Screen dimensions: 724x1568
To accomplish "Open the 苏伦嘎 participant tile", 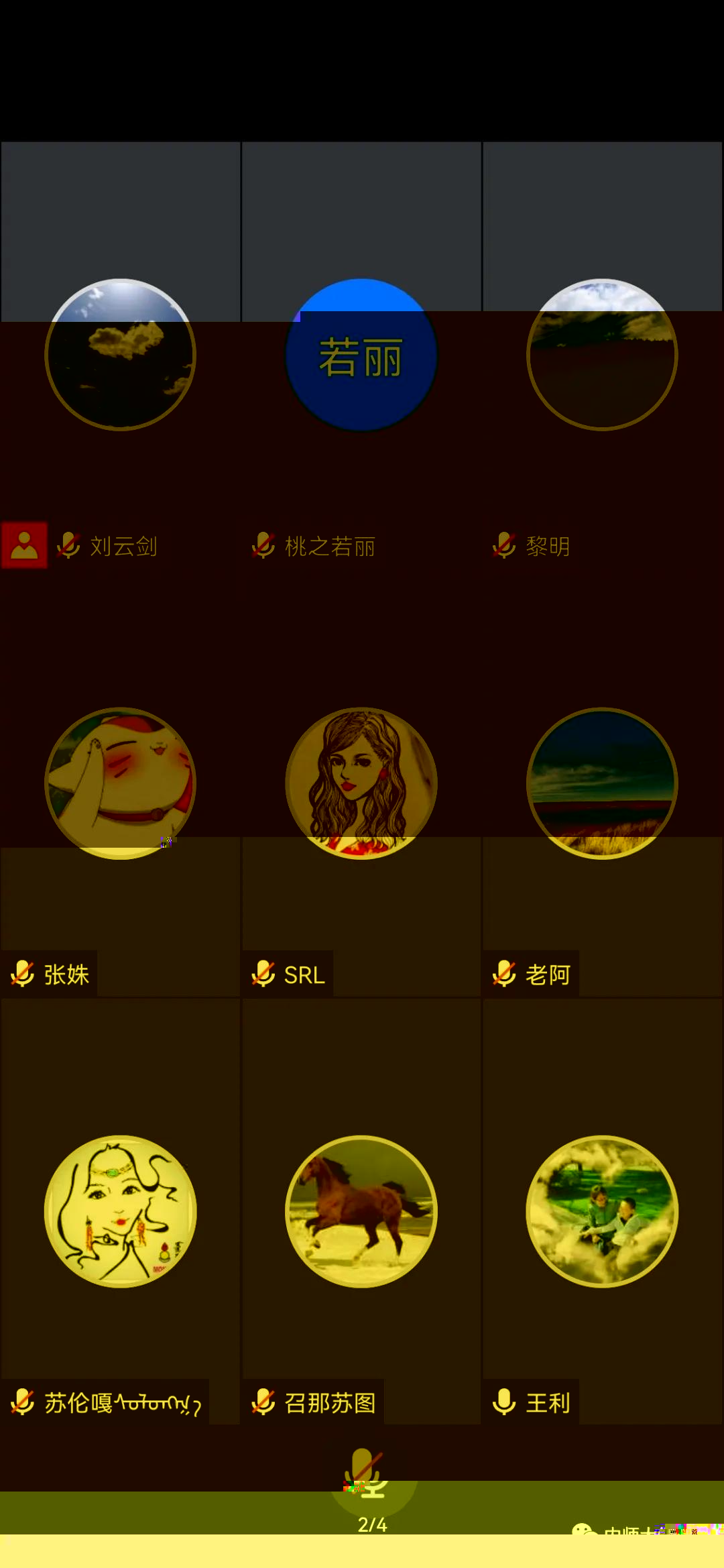I will coord(121,1211).
